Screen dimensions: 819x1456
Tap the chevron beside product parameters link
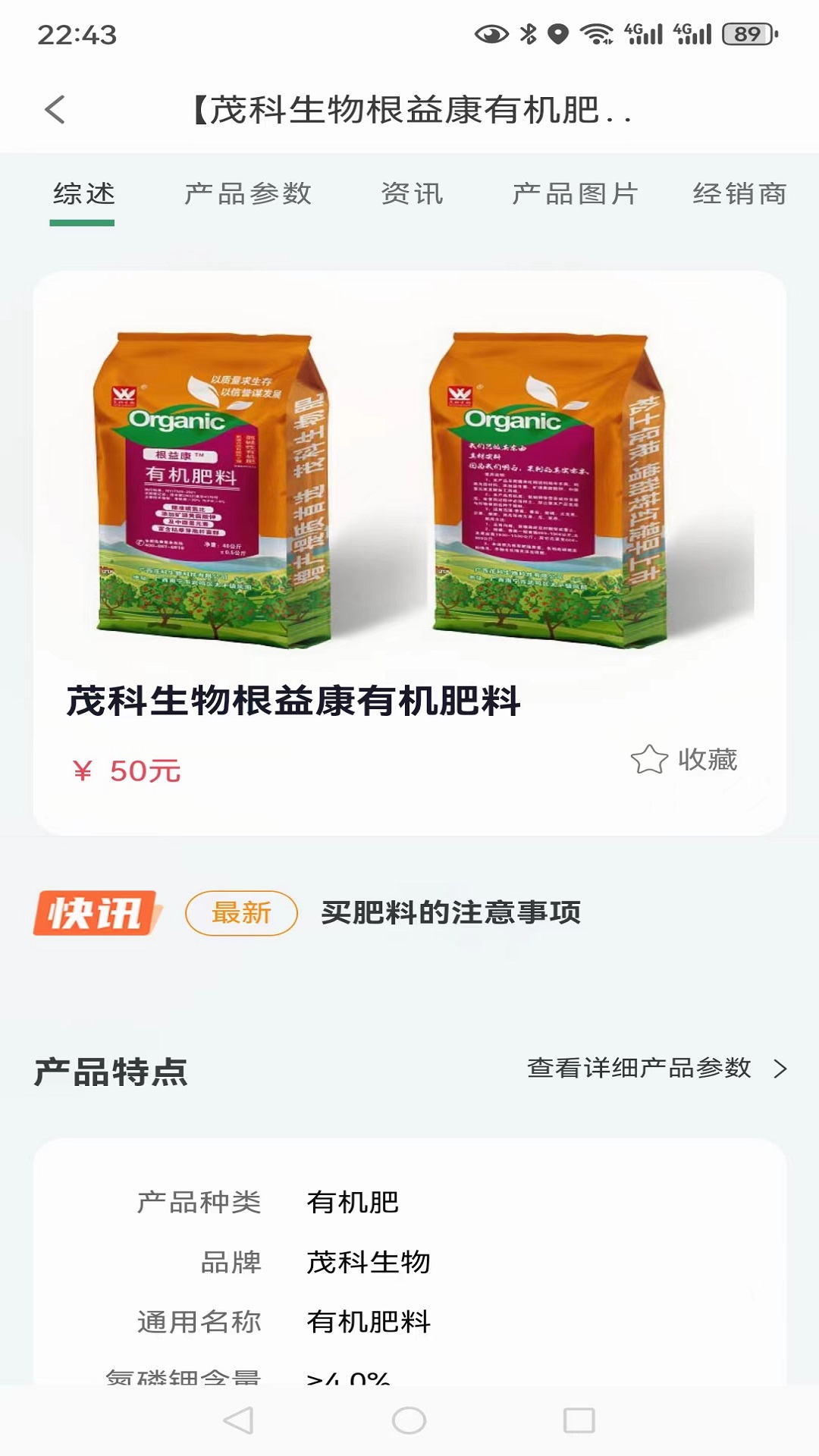pyautogui.click(x=779, y=1069)
